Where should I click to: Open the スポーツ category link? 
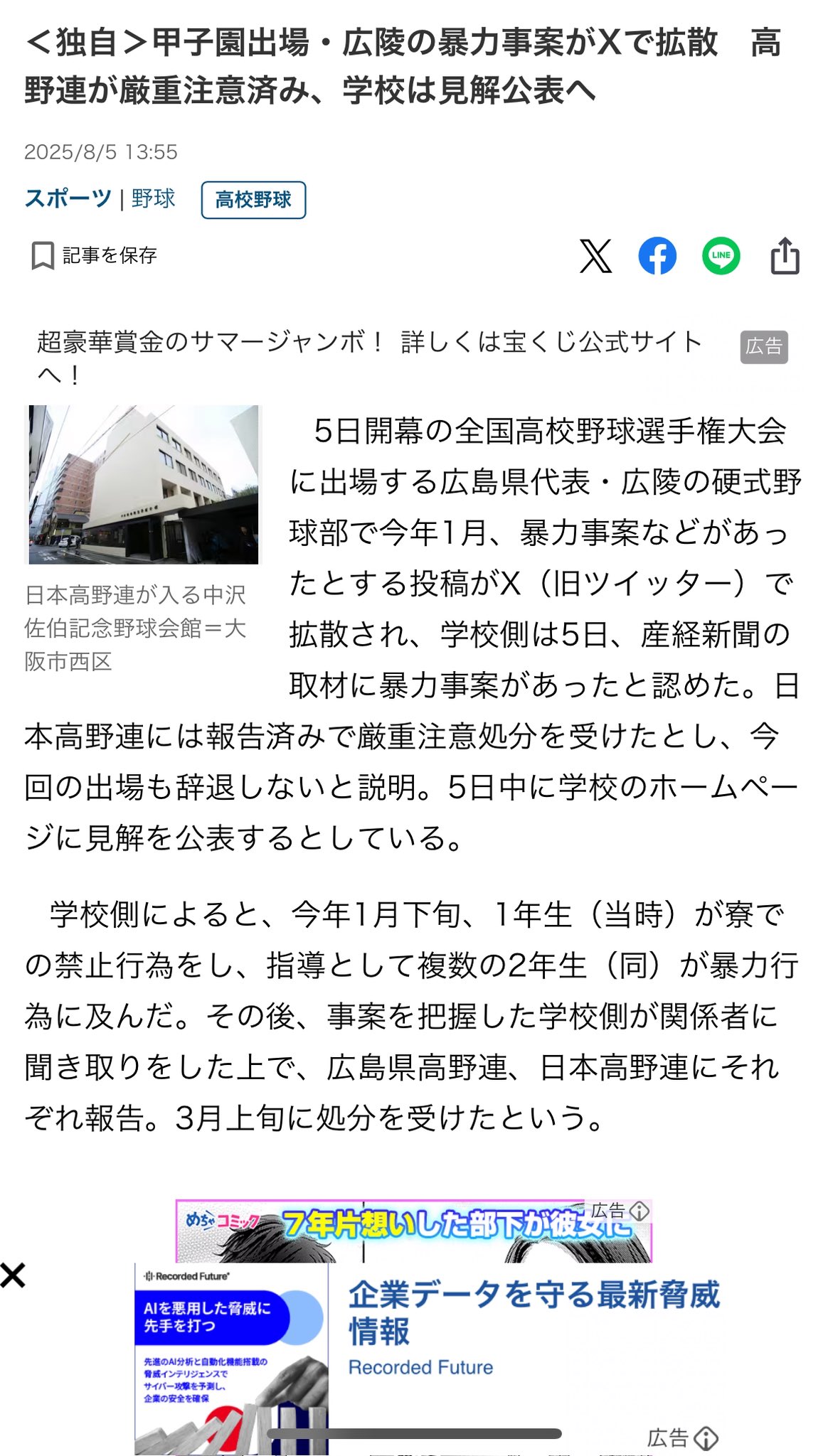pyautogui.click(x=68, y=198)
